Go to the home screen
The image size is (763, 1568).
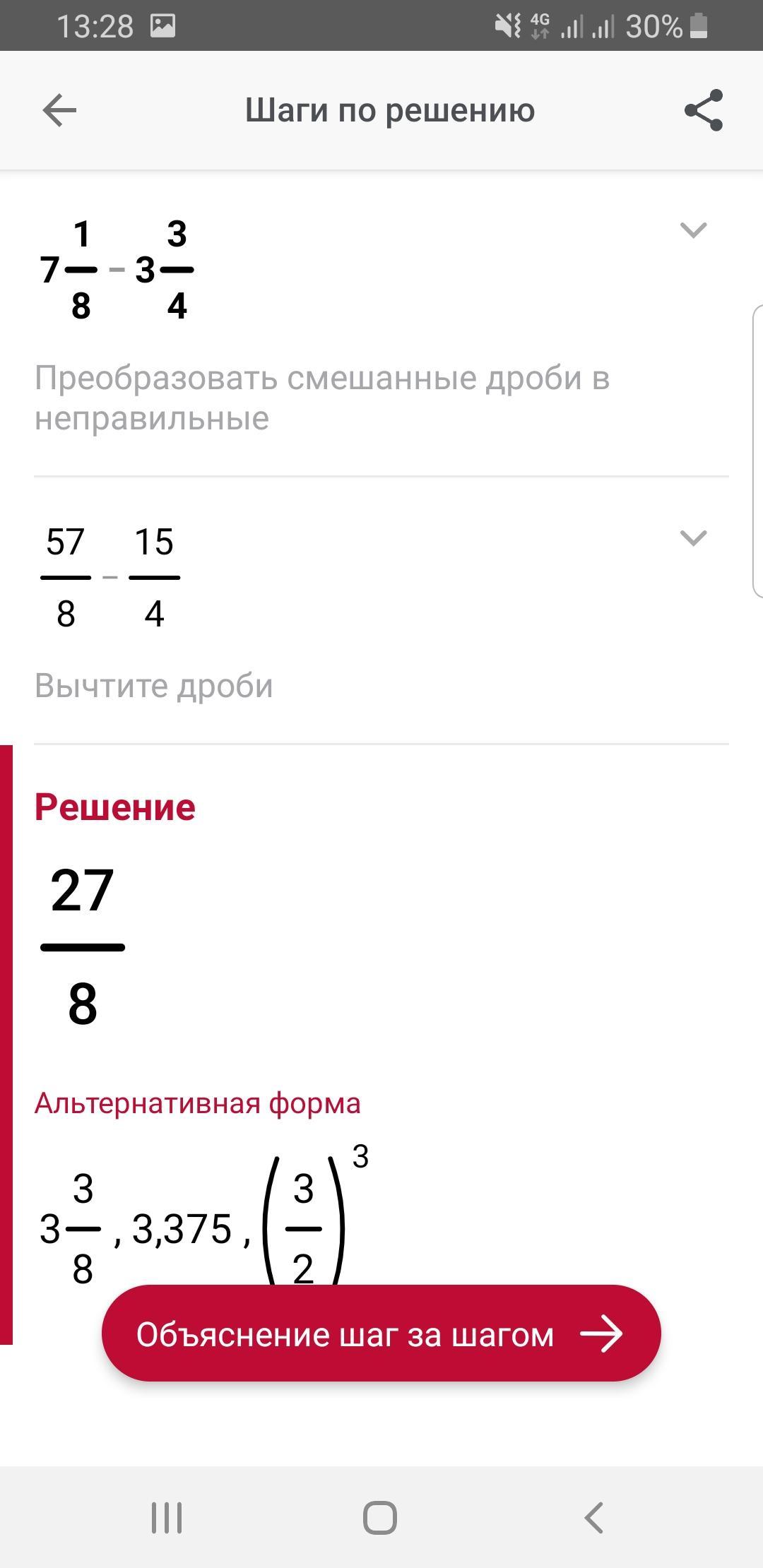click(x=380, y=1517)
